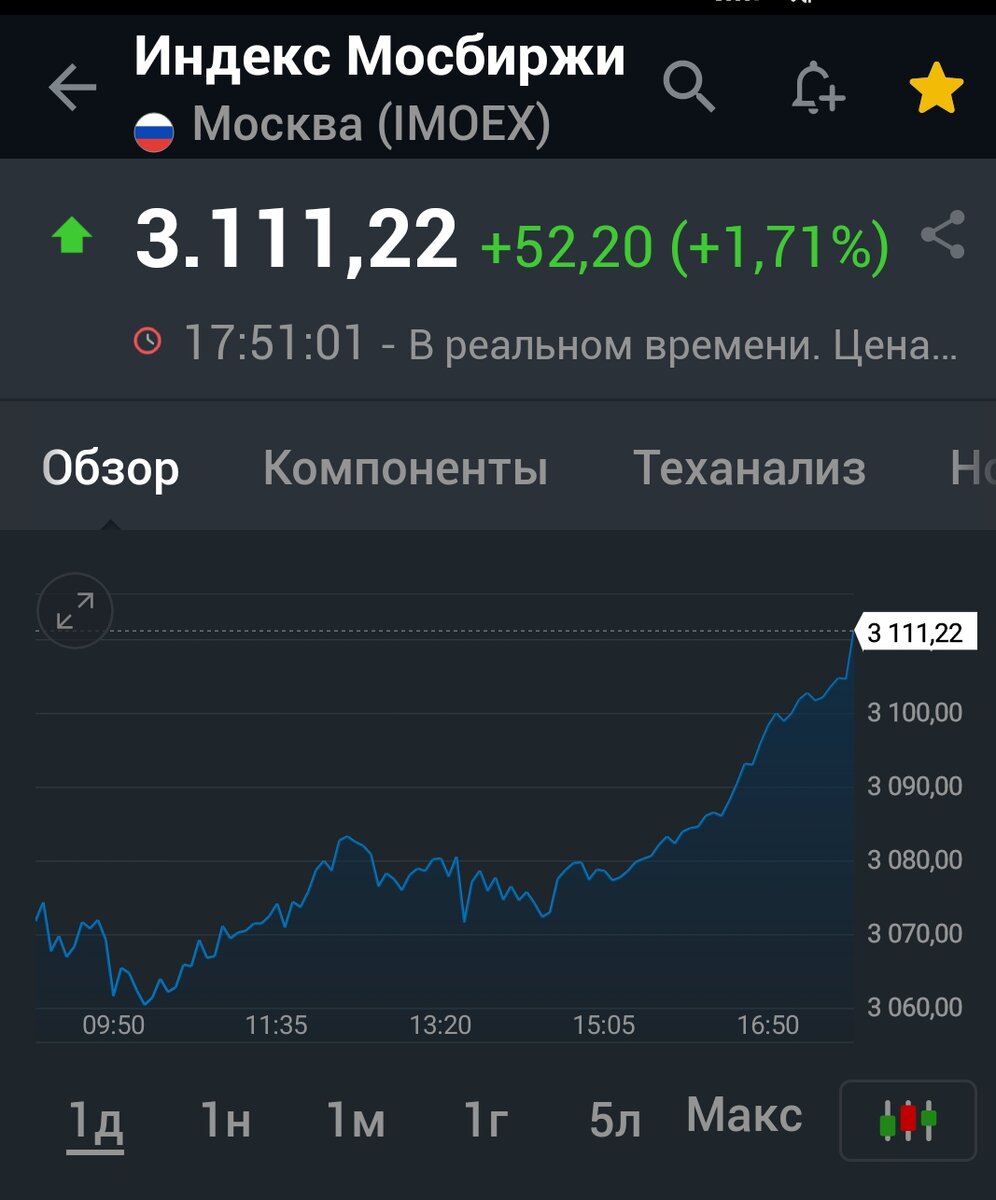996x1200 pixels.
Task: Tap the back arrow
Action: pos(72,88)
